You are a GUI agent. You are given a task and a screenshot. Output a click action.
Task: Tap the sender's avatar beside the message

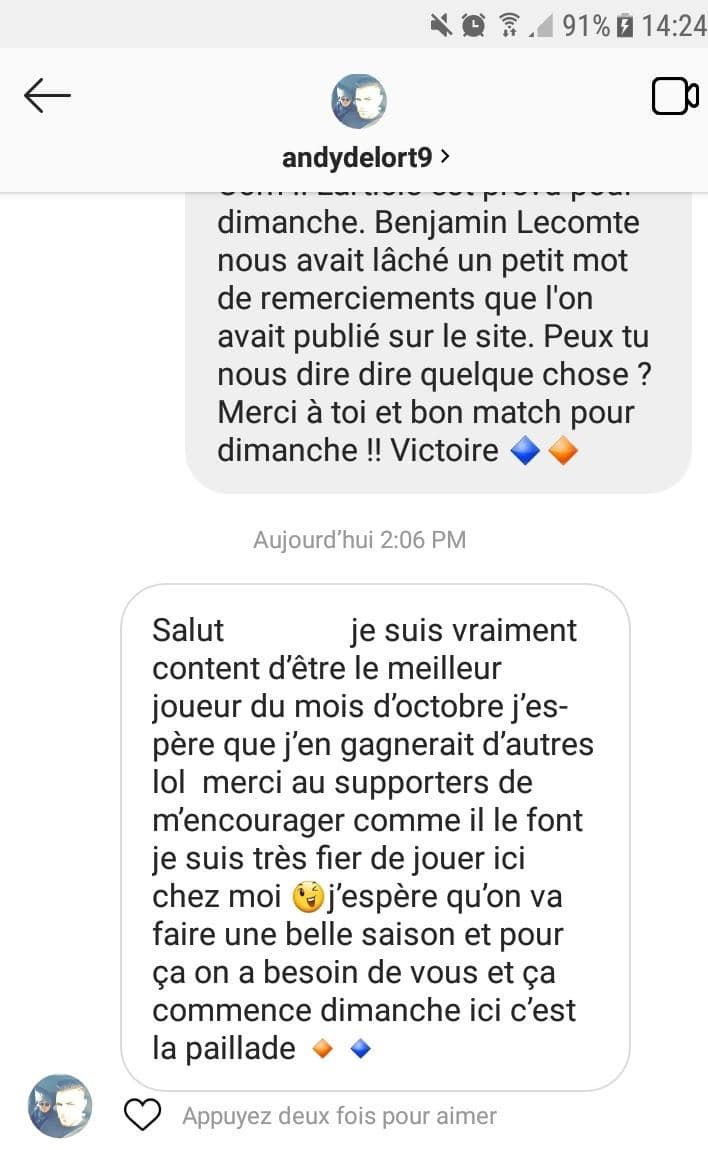60,1106
